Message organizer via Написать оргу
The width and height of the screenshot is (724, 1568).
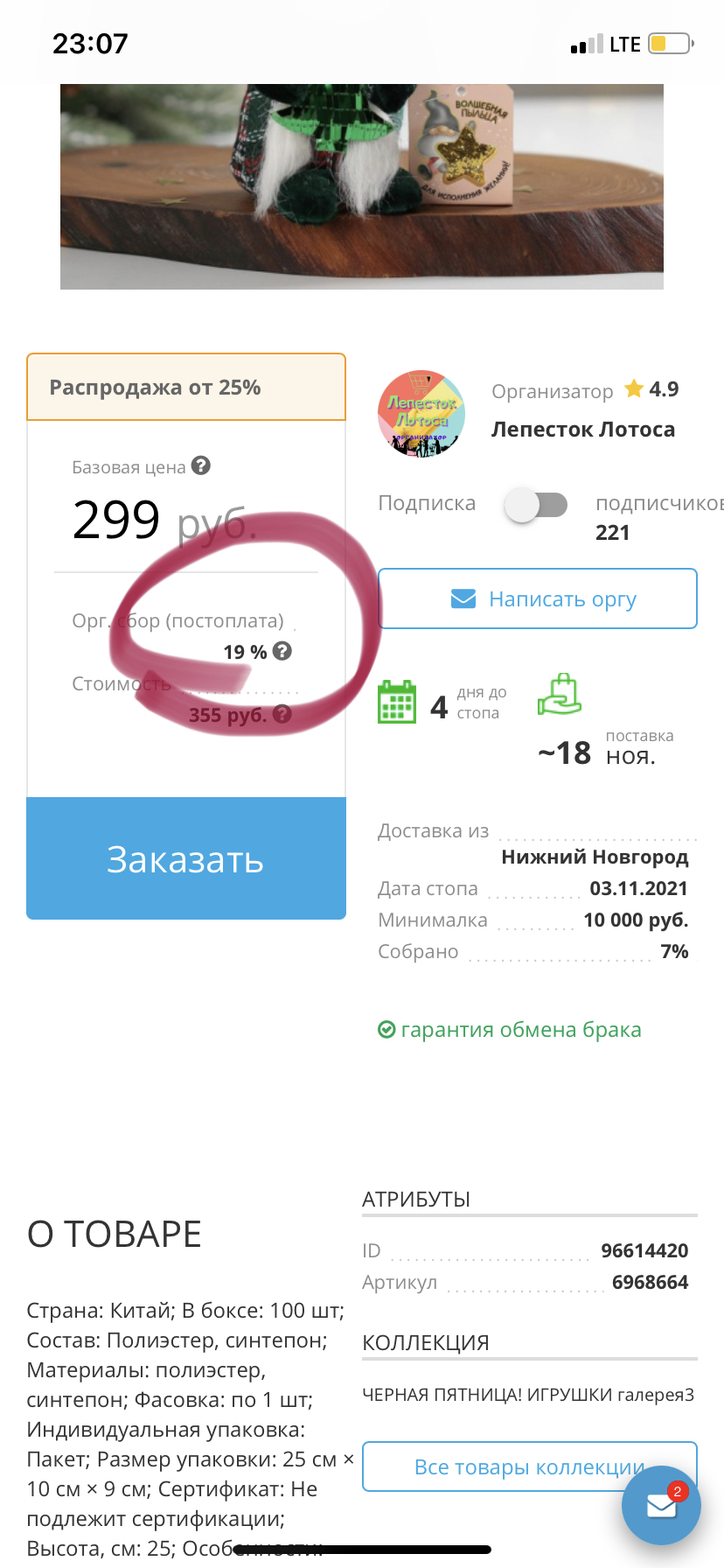tap(537, 598)
